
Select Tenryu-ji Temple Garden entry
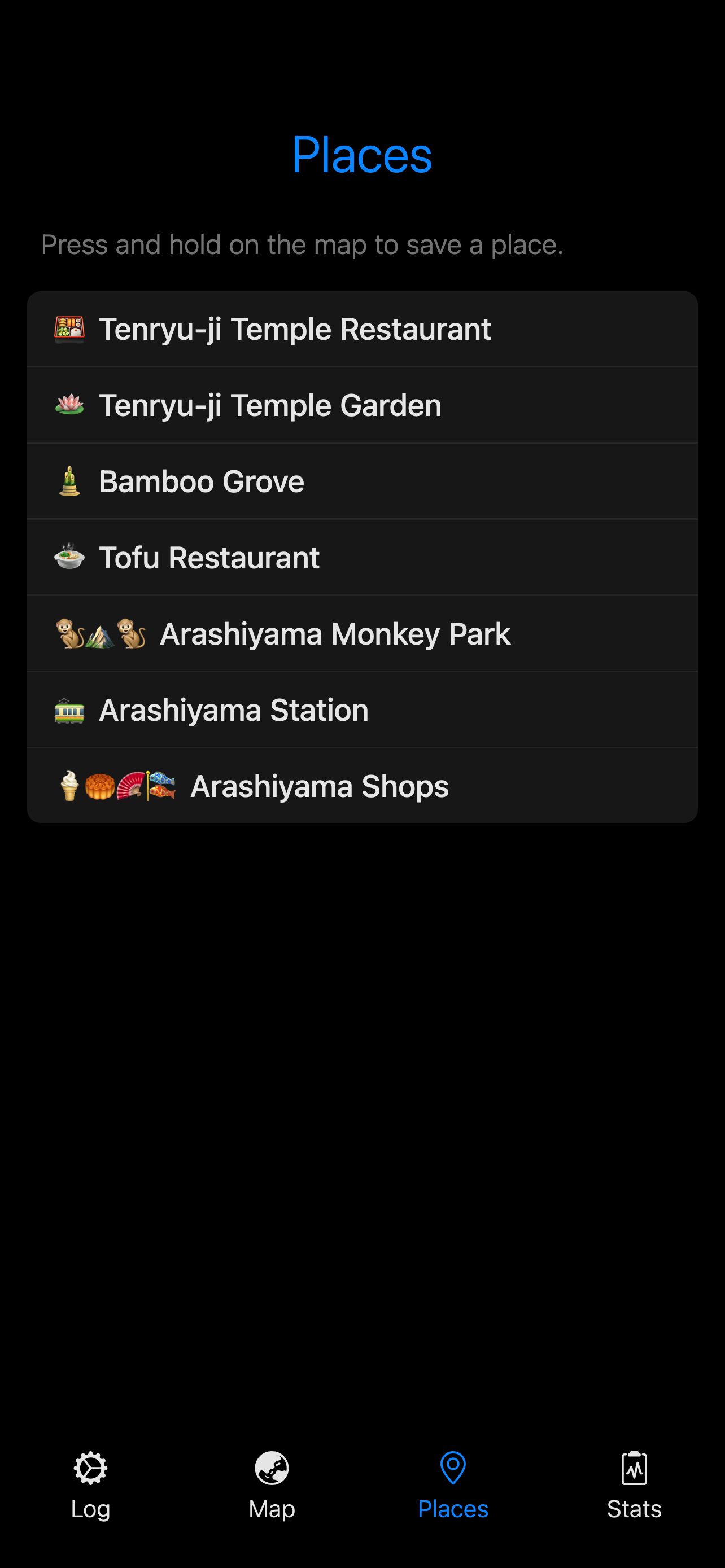click(x=361, y=405)
